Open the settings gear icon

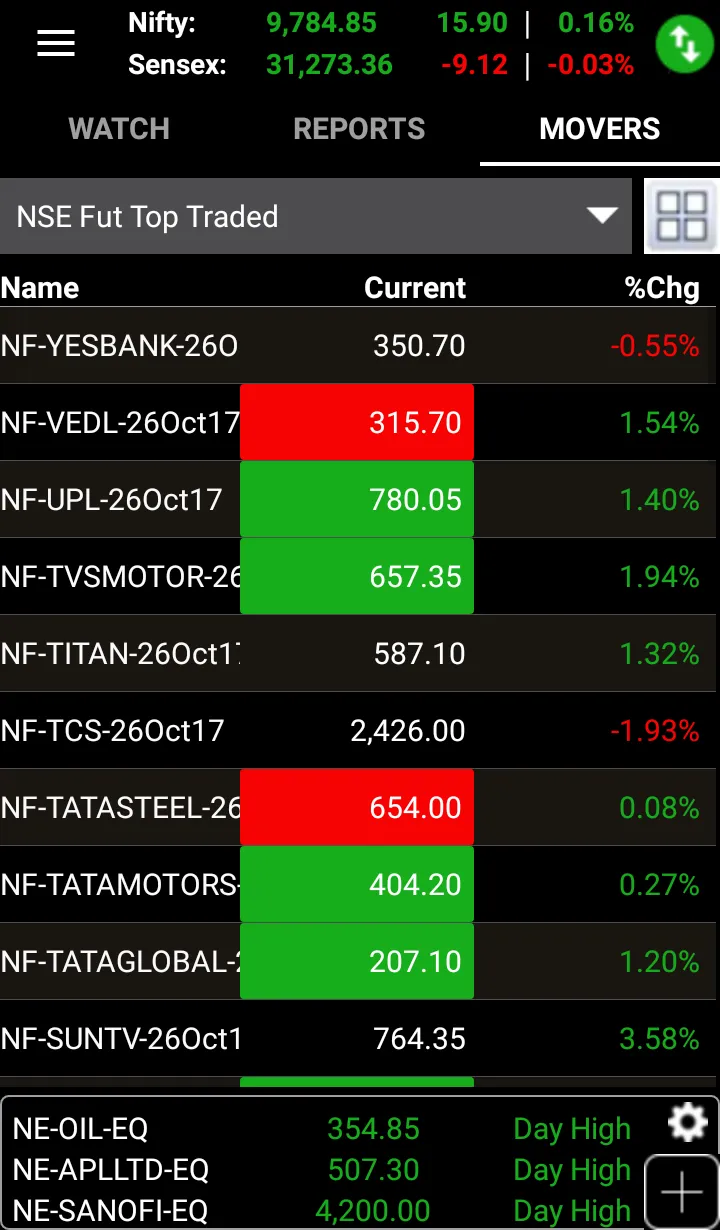pos(687,1121)
